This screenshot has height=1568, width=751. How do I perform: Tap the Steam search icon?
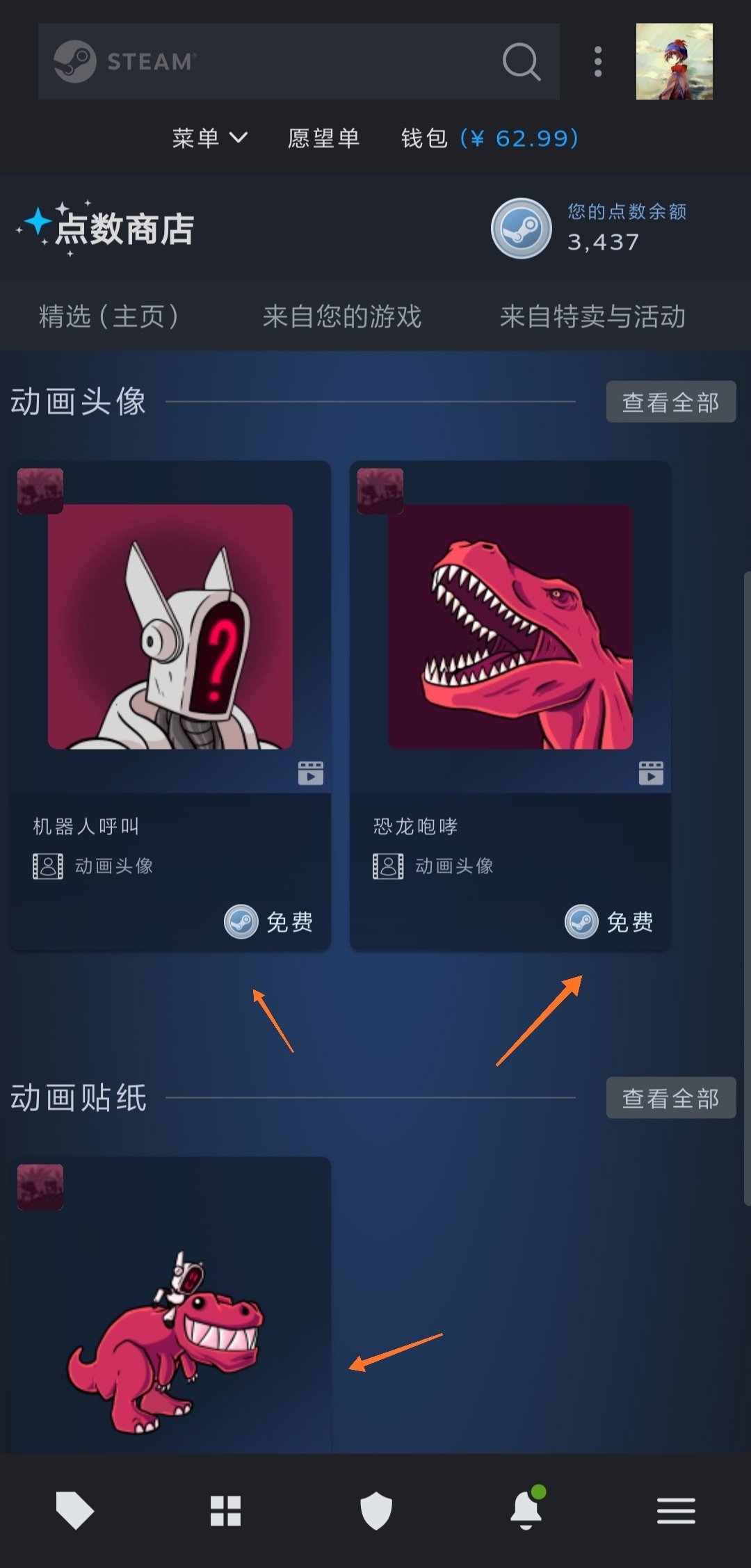click(521, 63)
